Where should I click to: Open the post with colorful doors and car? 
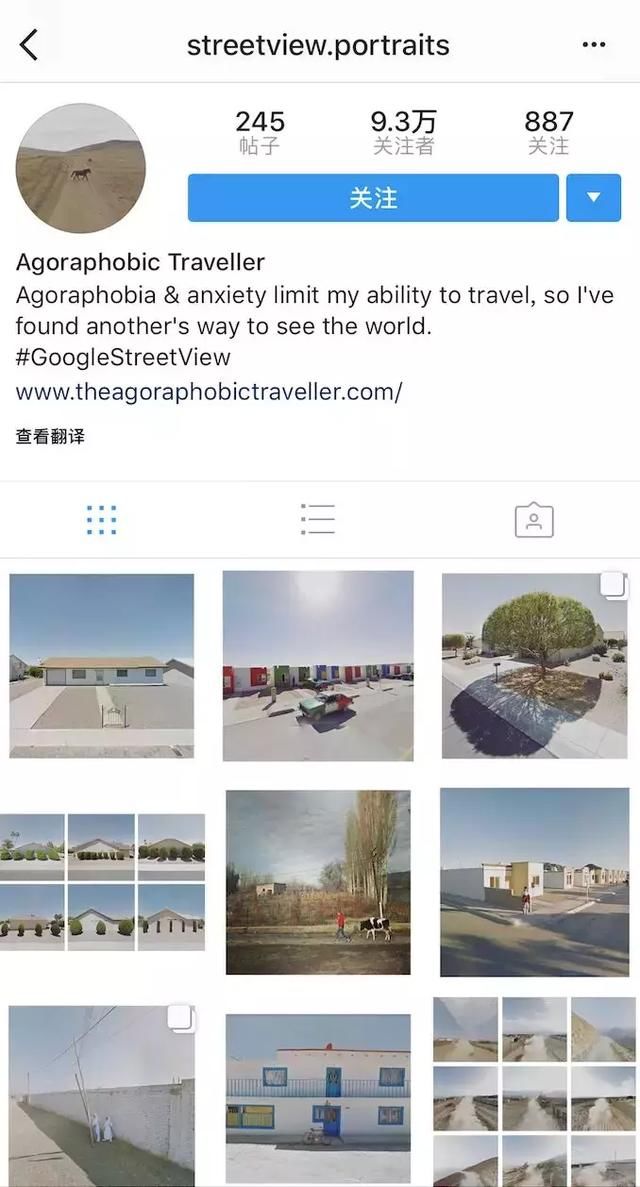coord(318,665)
